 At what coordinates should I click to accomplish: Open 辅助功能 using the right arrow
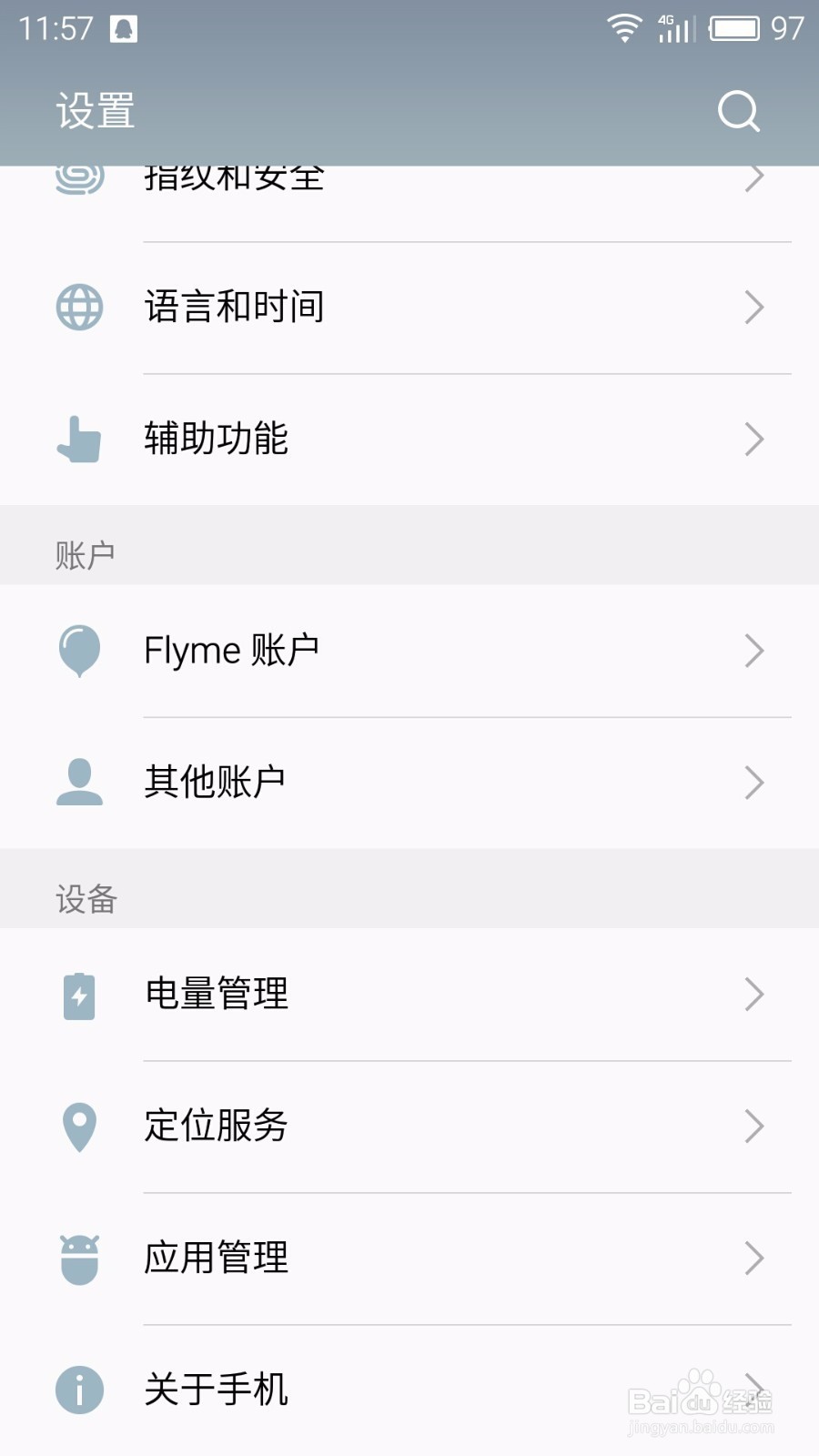click(x=753, y=440)
